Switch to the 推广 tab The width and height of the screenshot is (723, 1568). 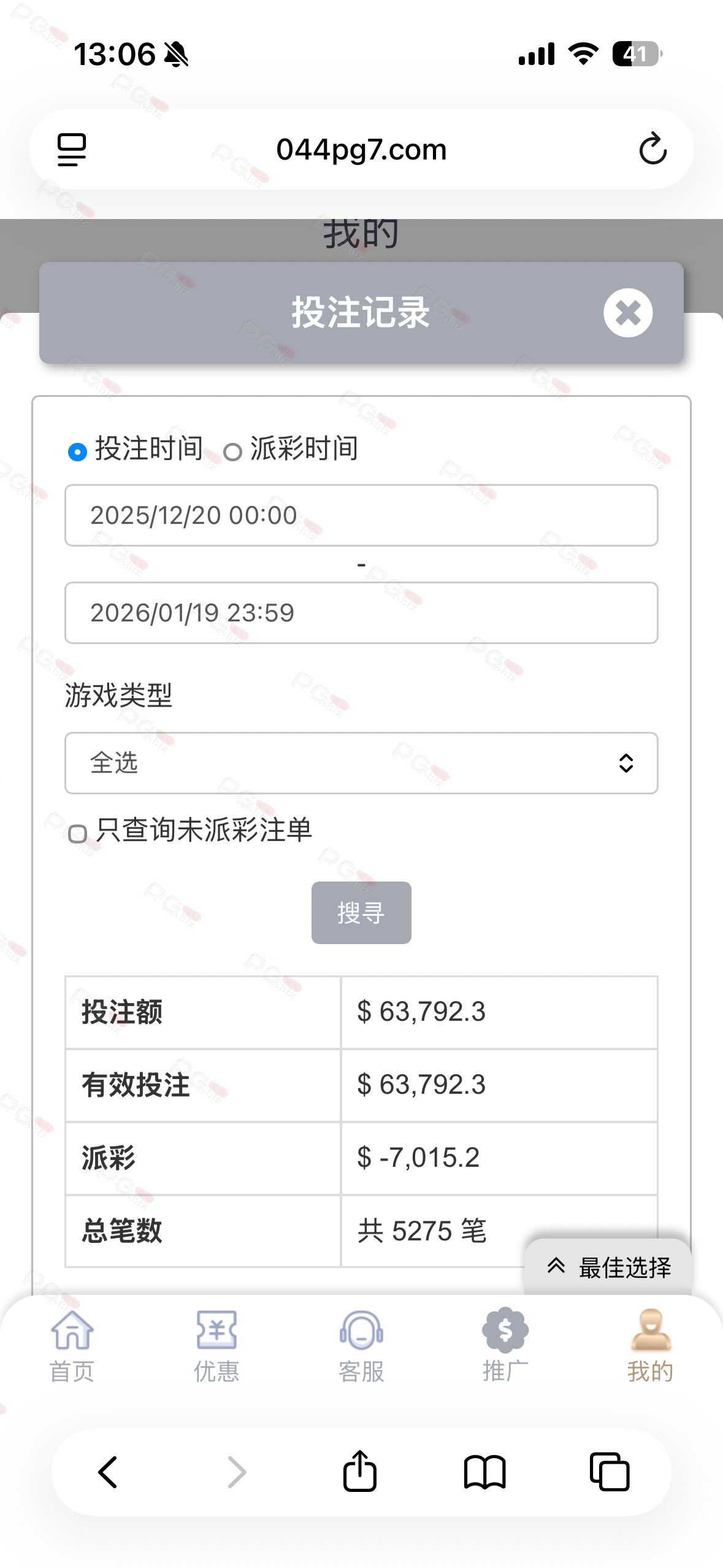(x=505, y=1346)
